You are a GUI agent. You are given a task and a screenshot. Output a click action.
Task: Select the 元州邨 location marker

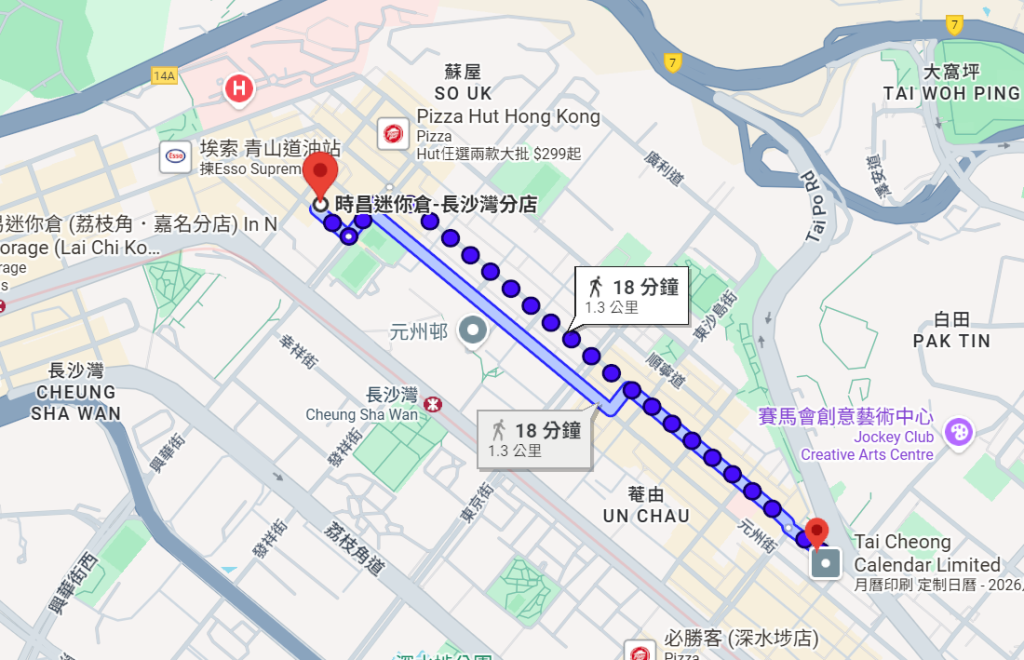click(x=472, y=330)
